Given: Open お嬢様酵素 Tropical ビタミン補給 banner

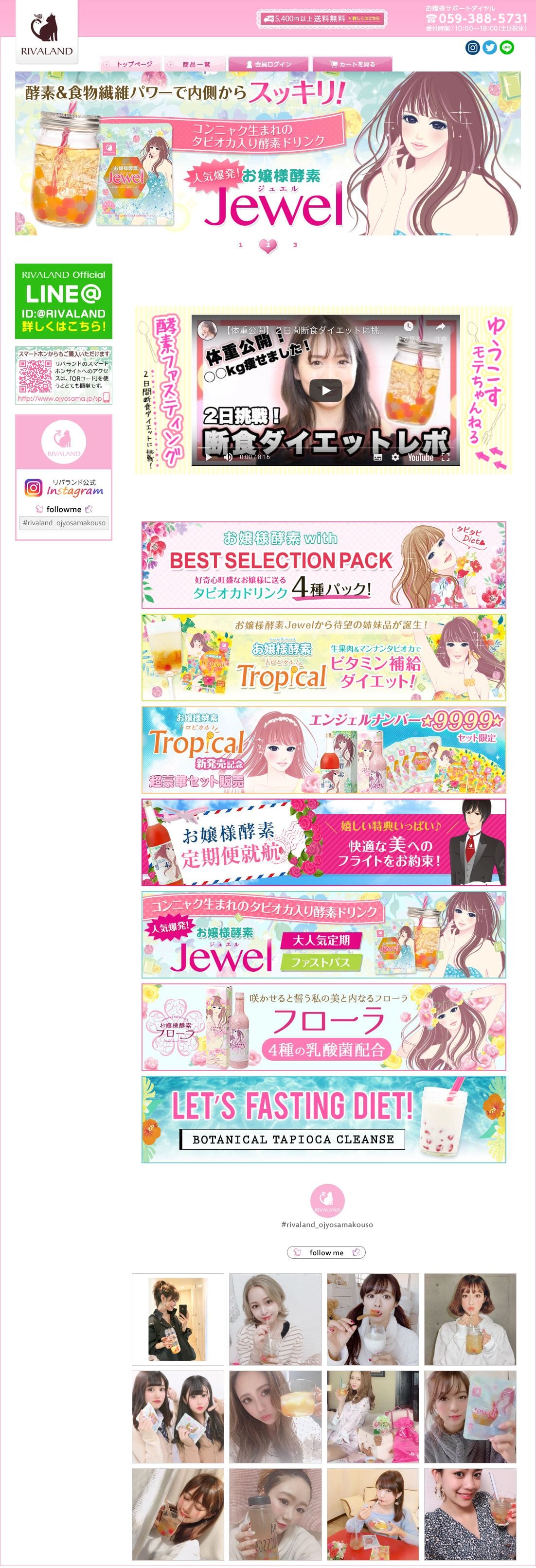Looking at the screenshot, I should pos(323,658).
